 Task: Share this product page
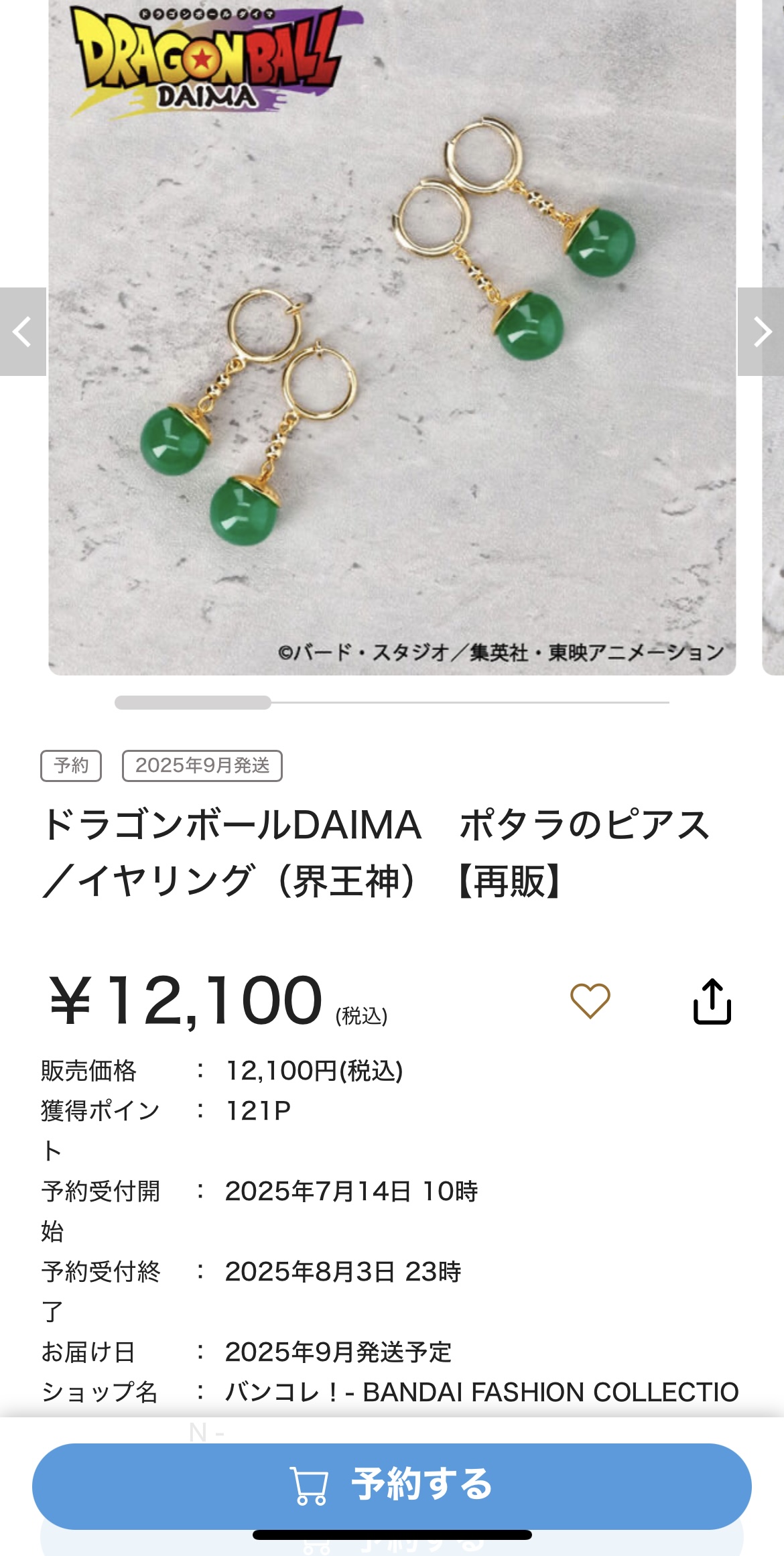(x=712, y=1001)
